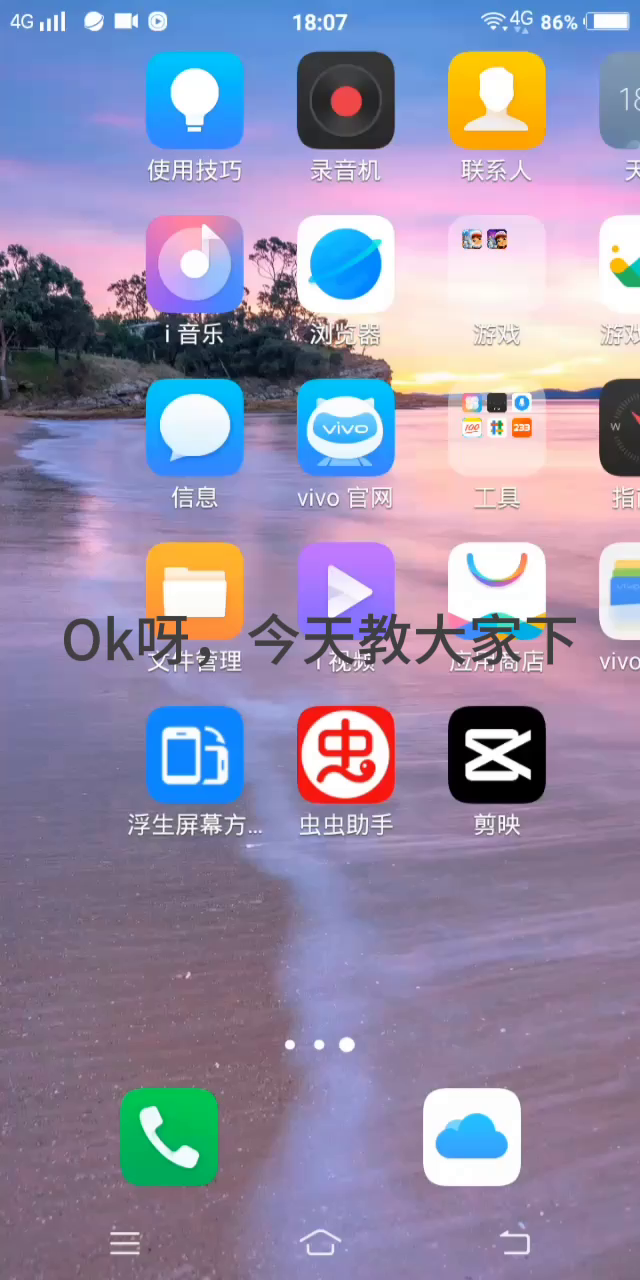Launch the i 音乐 music app
640x1280 pixels.
(x=195, y=264)
